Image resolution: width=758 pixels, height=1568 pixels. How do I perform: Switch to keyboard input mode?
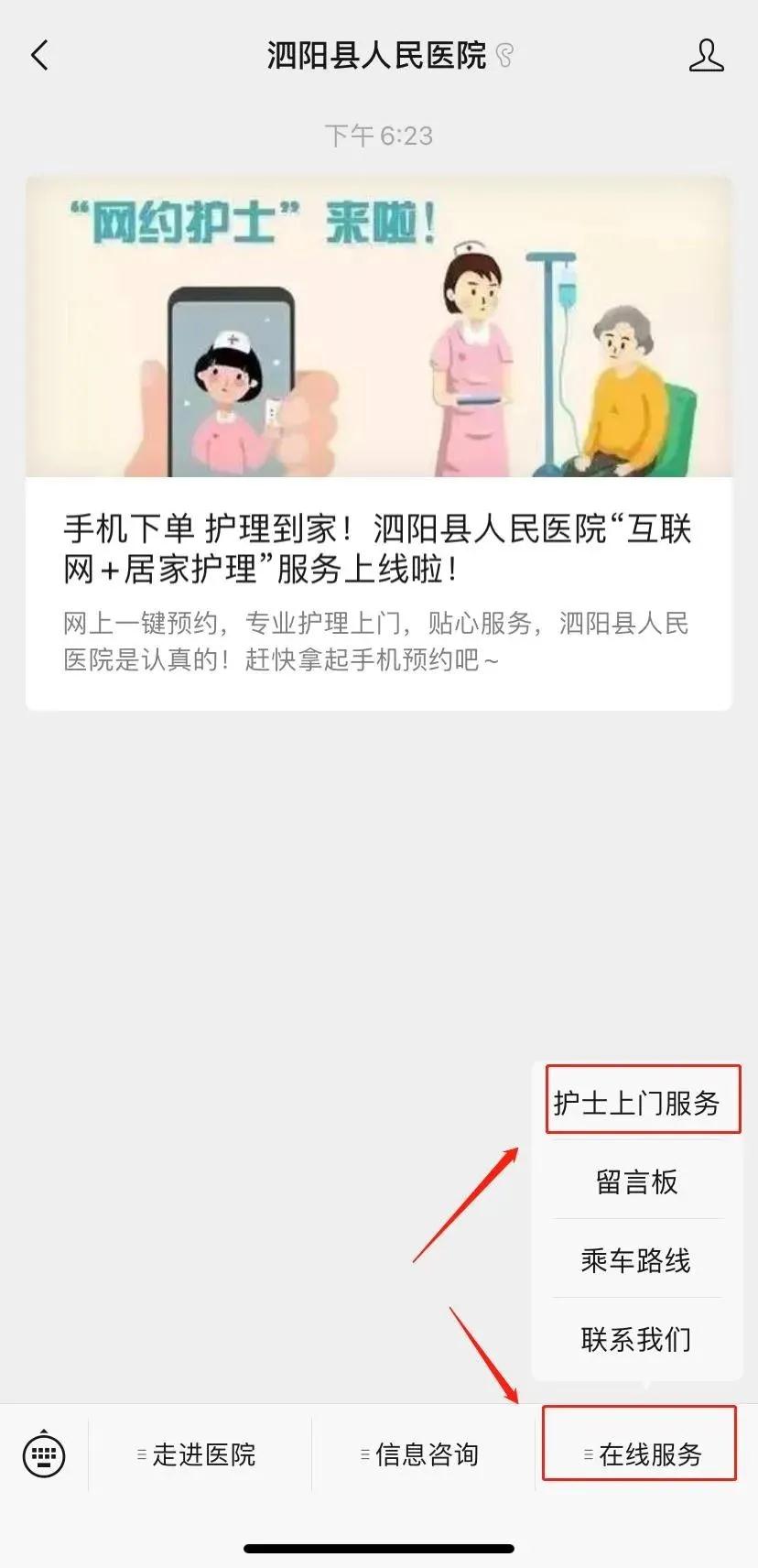[44, 1454]
